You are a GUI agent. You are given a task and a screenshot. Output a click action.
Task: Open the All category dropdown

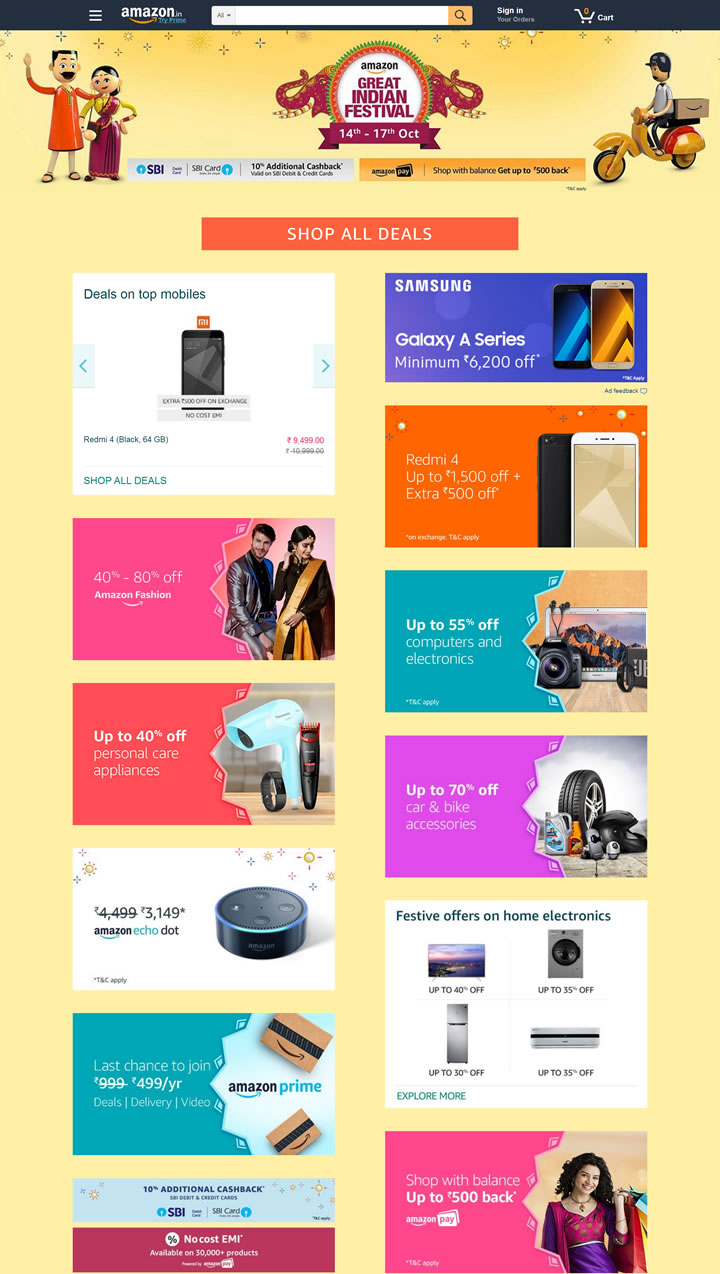pyautogui.click(x=223, y=16)
